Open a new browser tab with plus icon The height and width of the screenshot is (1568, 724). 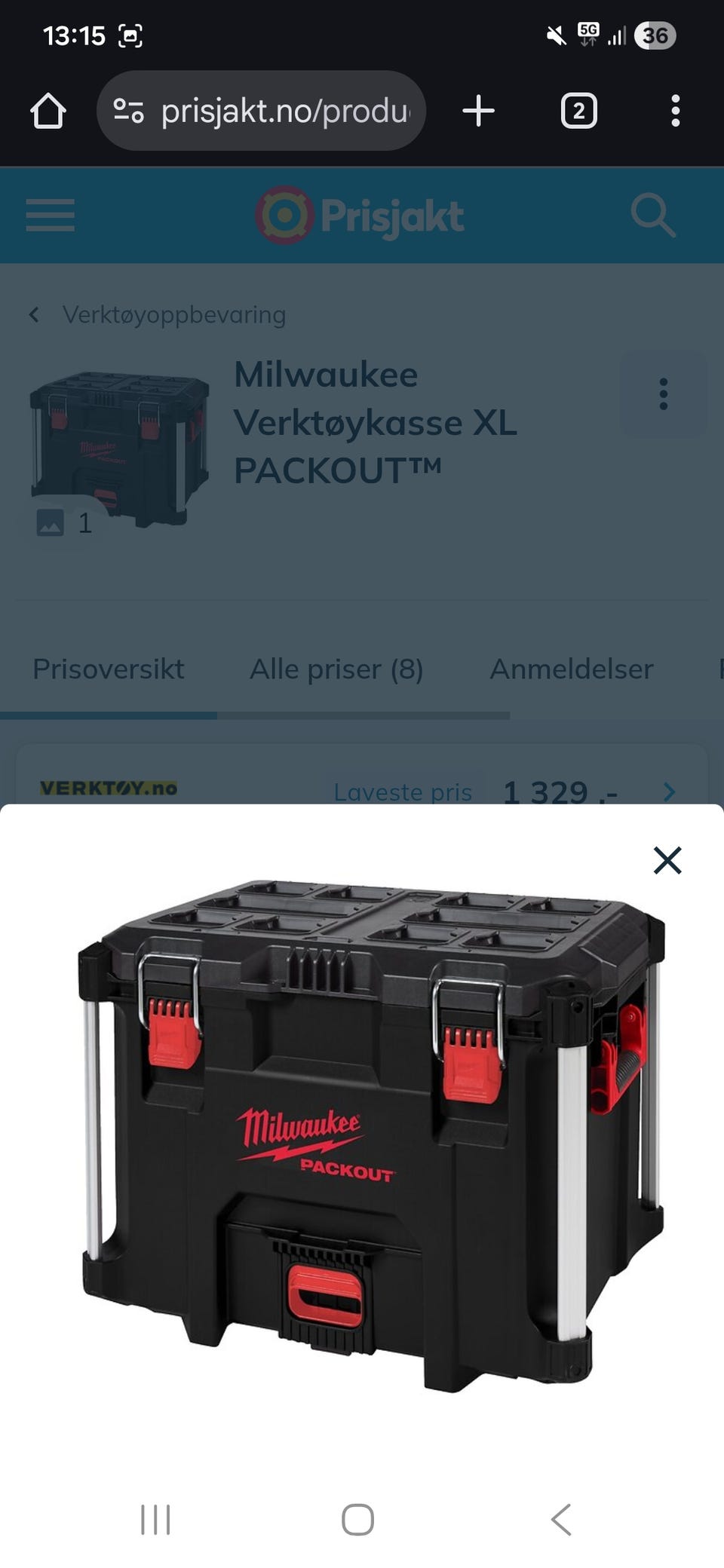pyautogui.click(x=479, y=112)
